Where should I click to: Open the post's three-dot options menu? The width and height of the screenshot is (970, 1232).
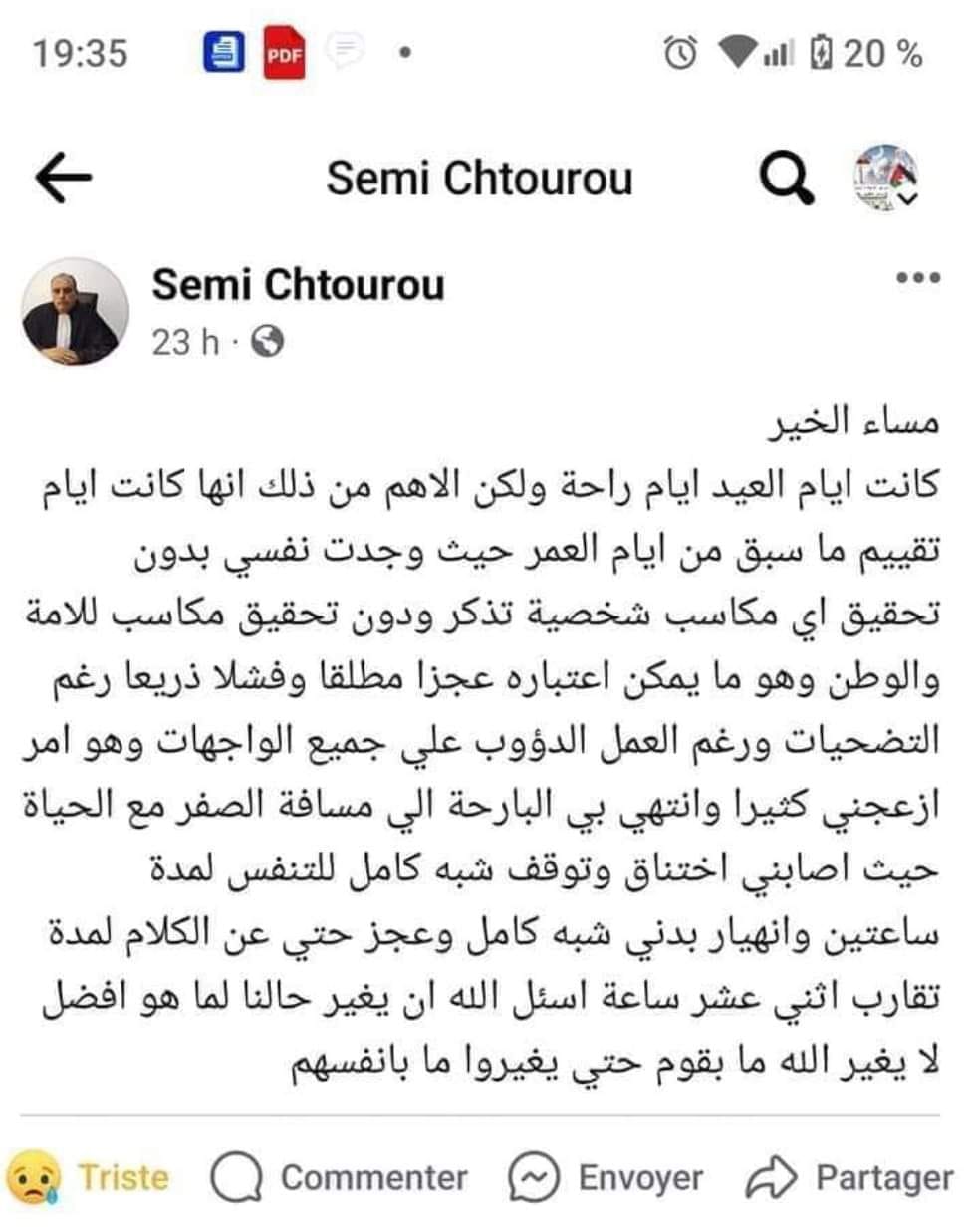(917, 278)
